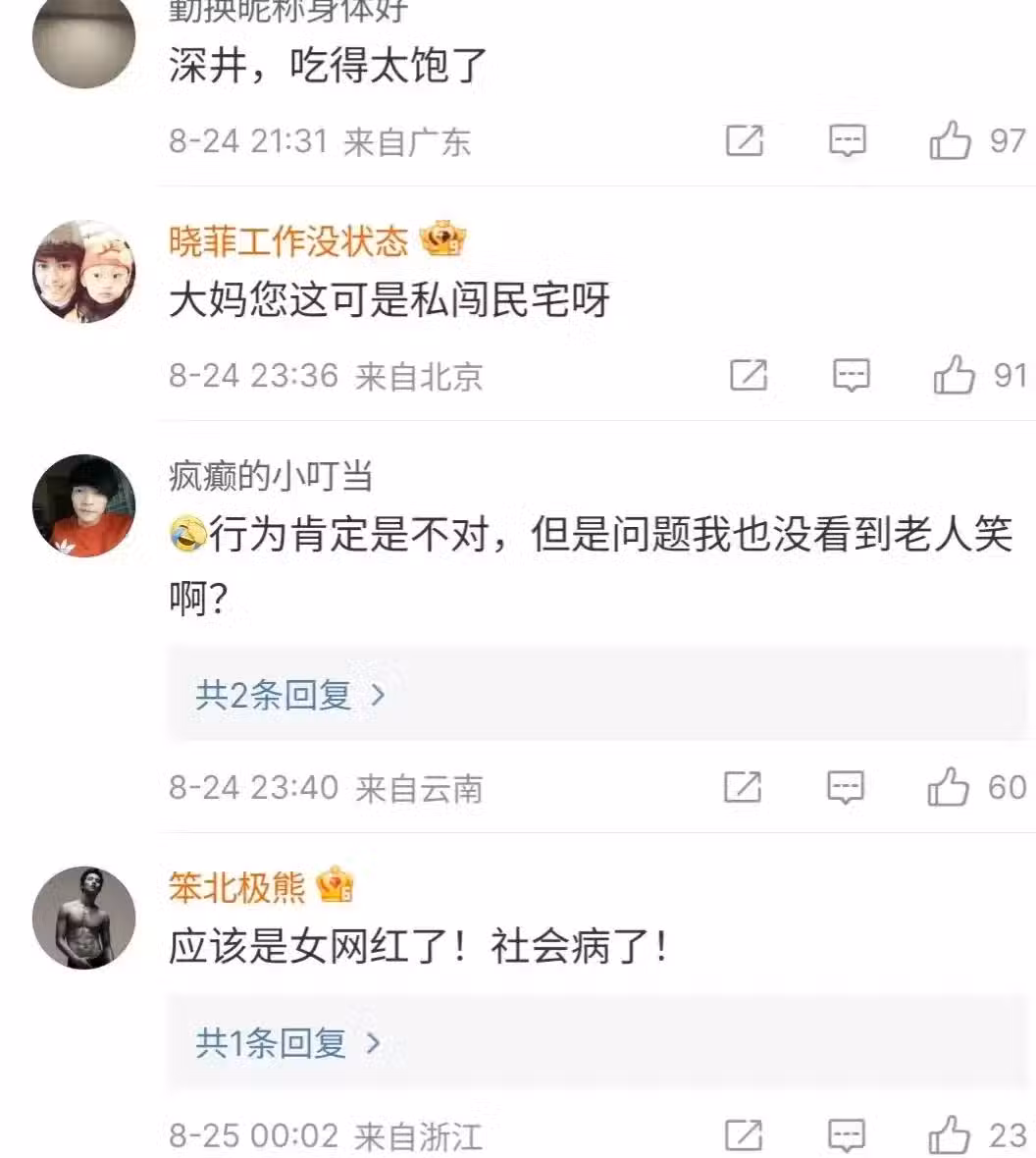Screen dimensions: 1036x1158
Task: Like 晓菲工作没状态's comment
Action: point(954,376)
